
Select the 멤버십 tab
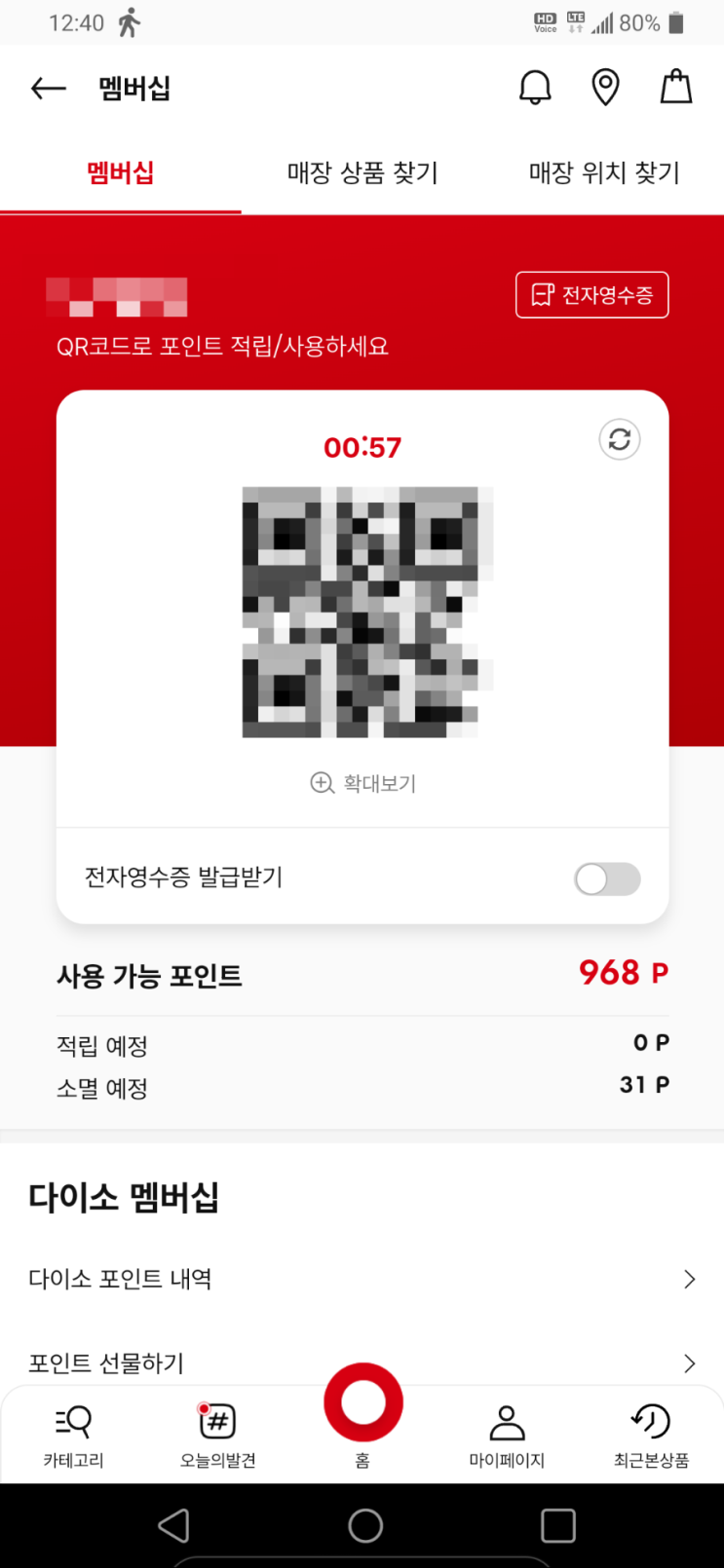(121, 173)
